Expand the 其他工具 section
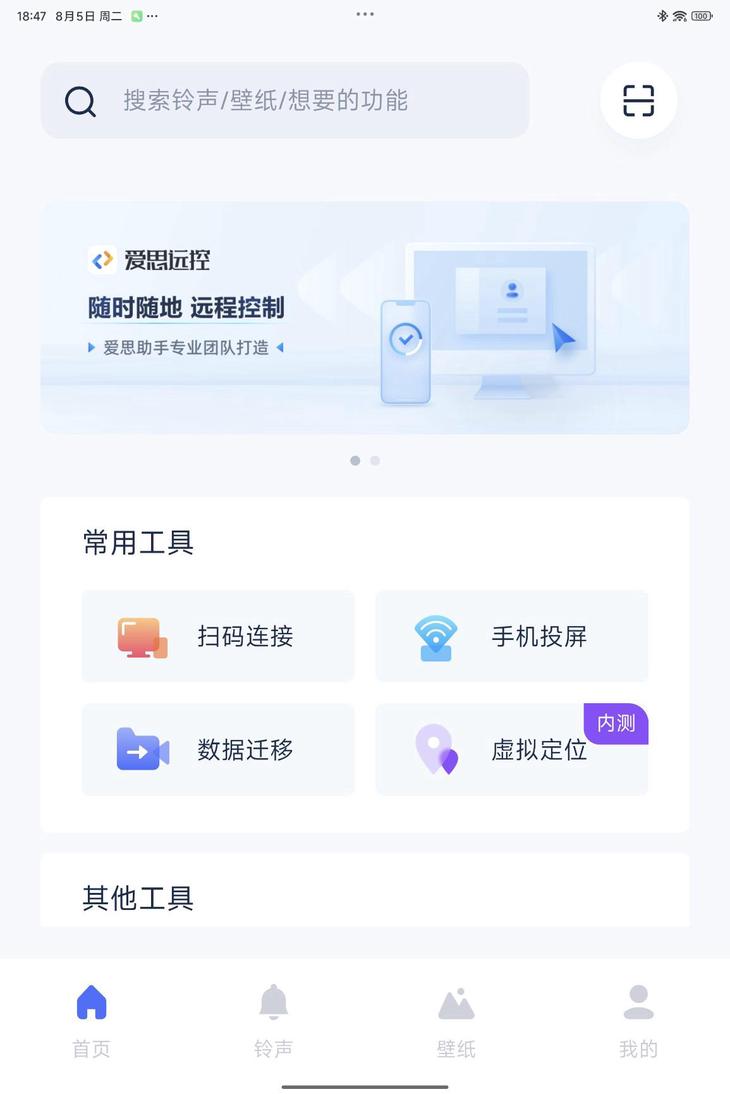This screenshot has height=1094, width=730. tap(137, 898)
